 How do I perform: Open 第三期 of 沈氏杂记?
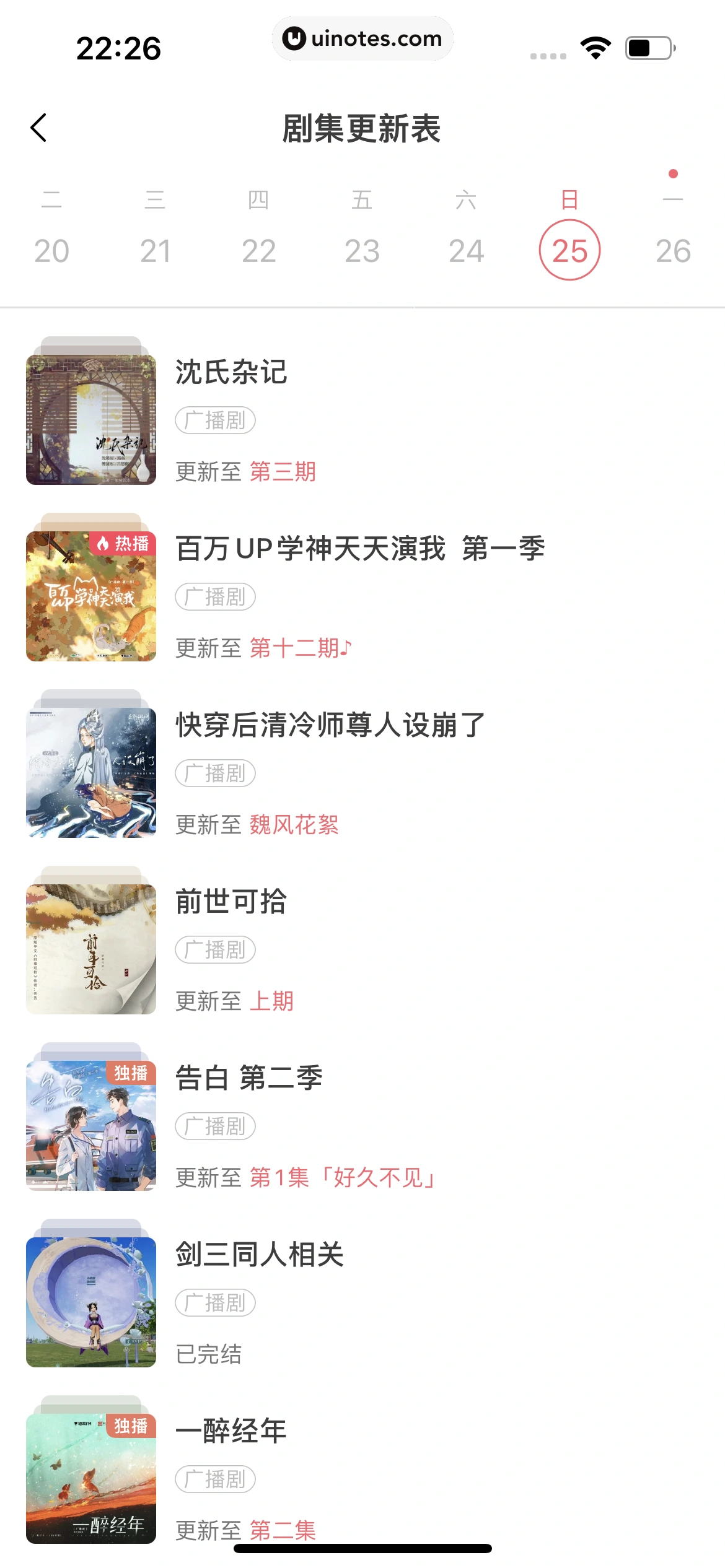[x=282, y=471]
